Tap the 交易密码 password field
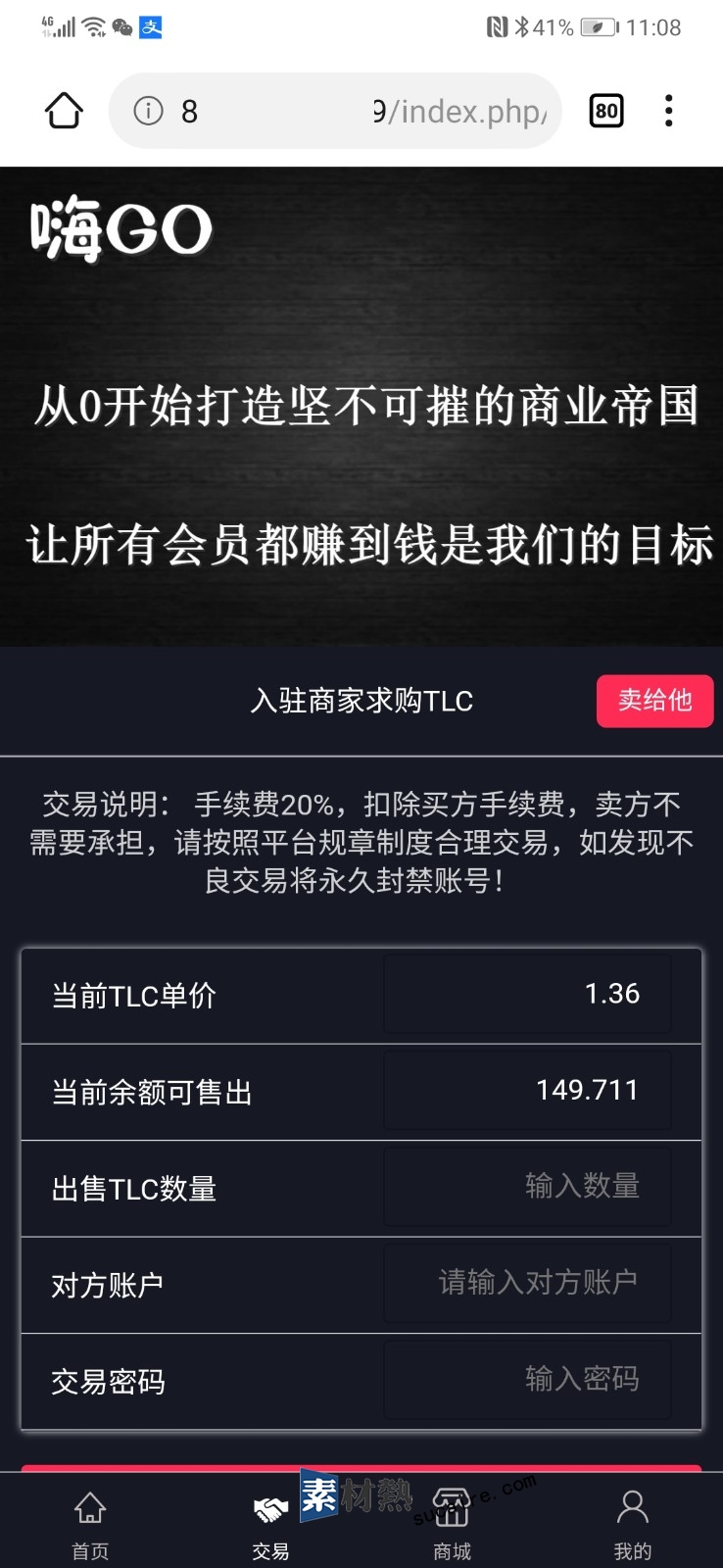This screenshot has height=1568, width=723. point(527,1380)
